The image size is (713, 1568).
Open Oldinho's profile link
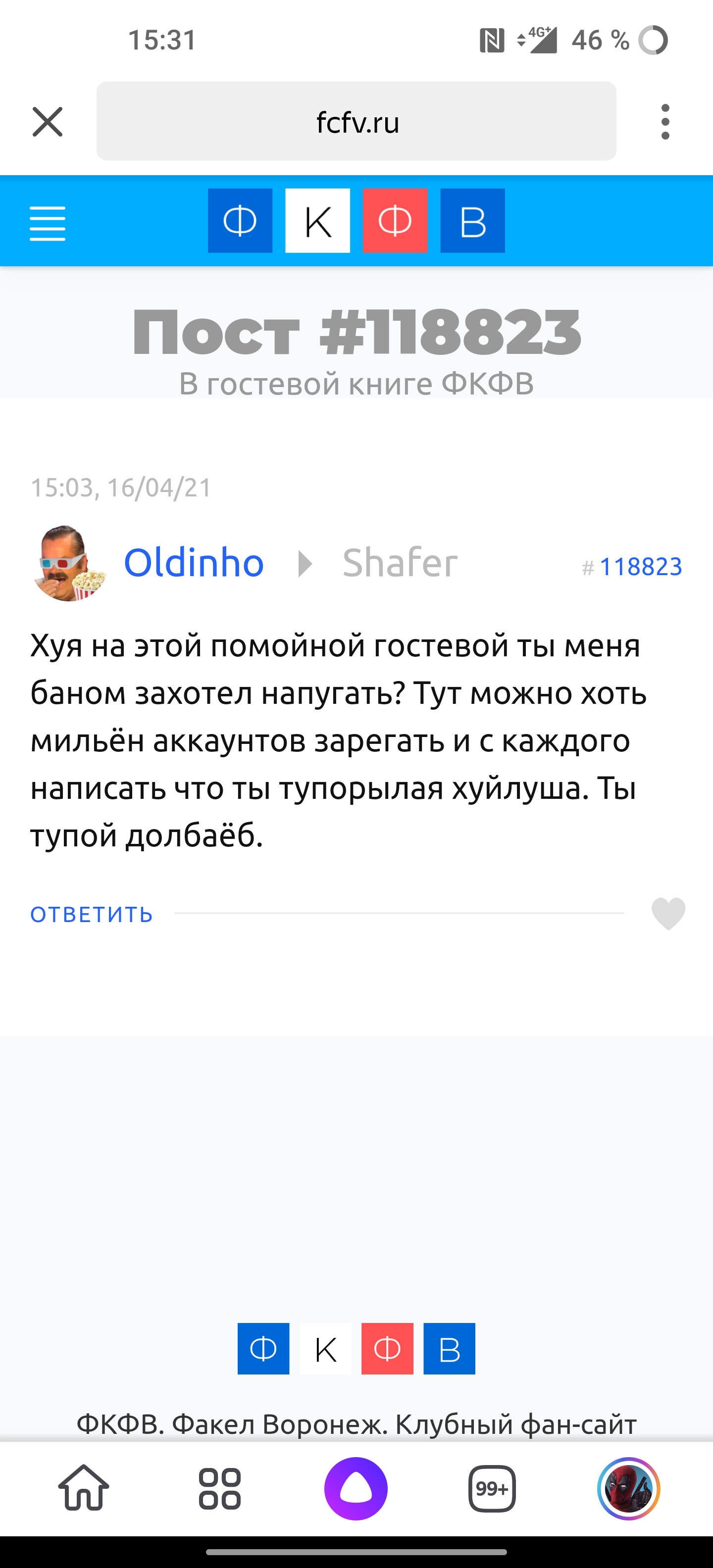[x=194, y=562]
